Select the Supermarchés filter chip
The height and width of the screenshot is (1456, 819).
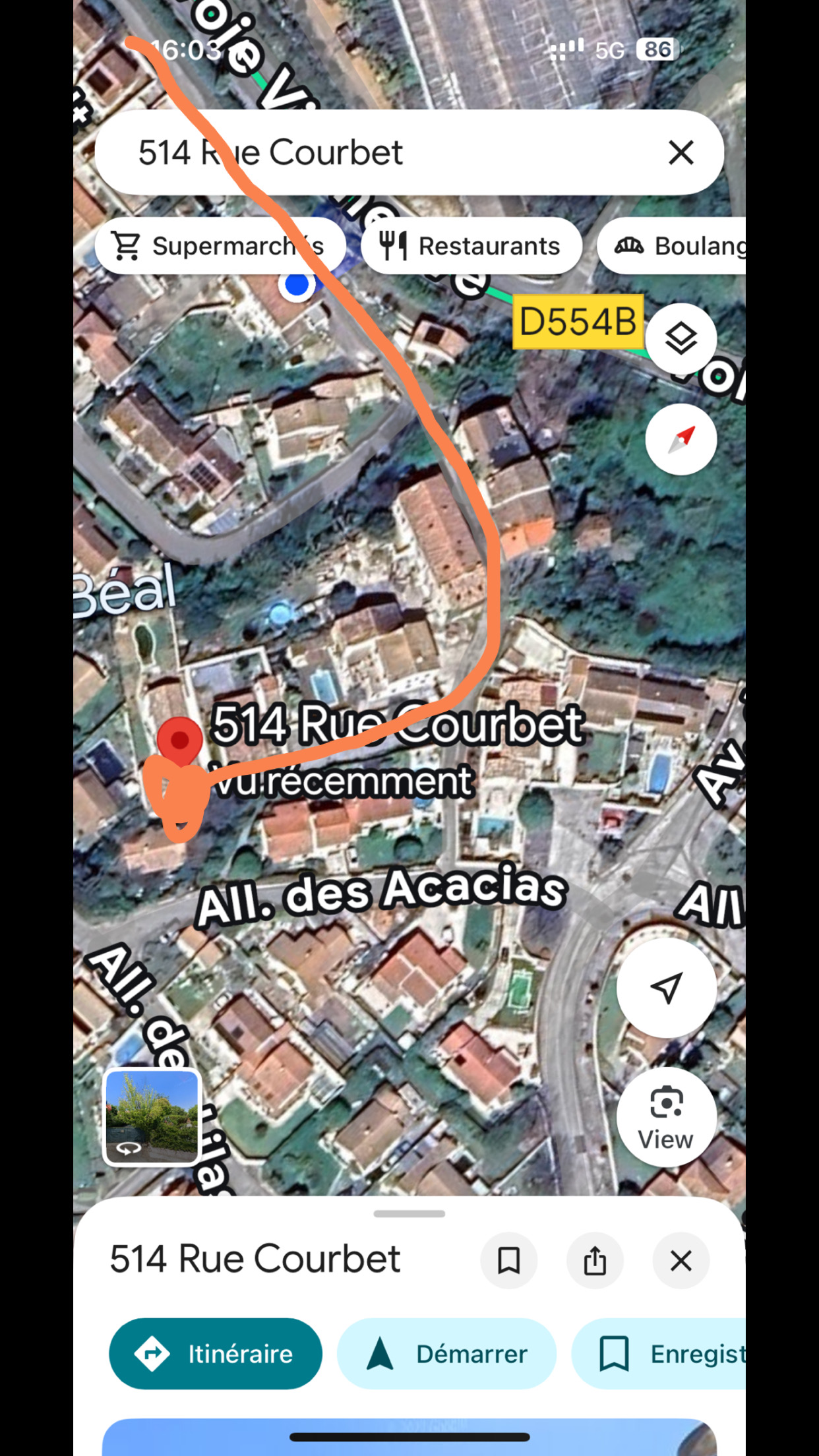[x=220, y=246]
